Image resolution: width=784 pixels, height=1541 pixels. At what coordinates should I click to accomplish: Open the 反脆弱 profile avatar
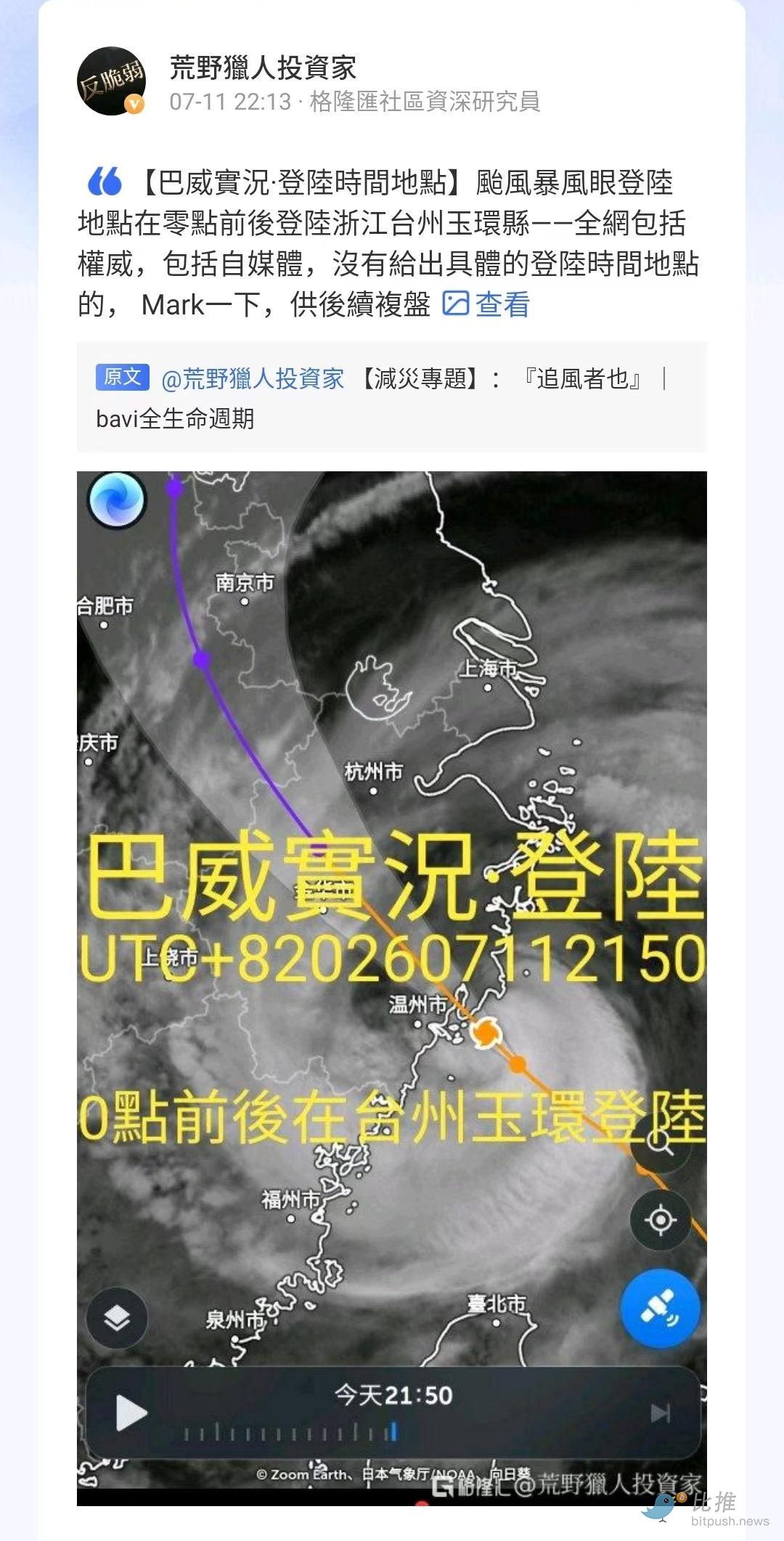112,81
